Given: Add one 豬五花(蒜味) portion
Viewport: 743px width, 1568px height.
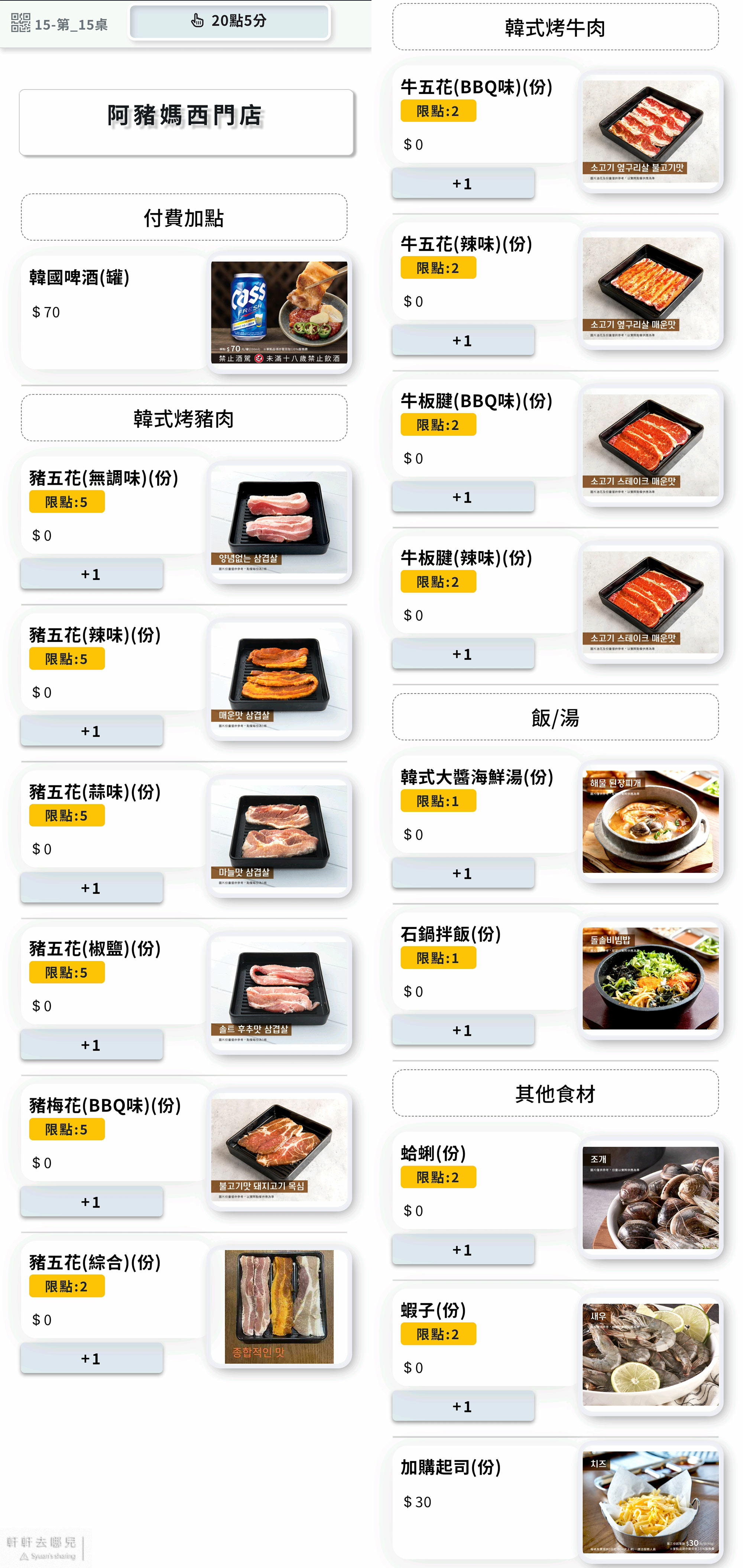Looking at the screenshot, I should (x=92, y=887).
